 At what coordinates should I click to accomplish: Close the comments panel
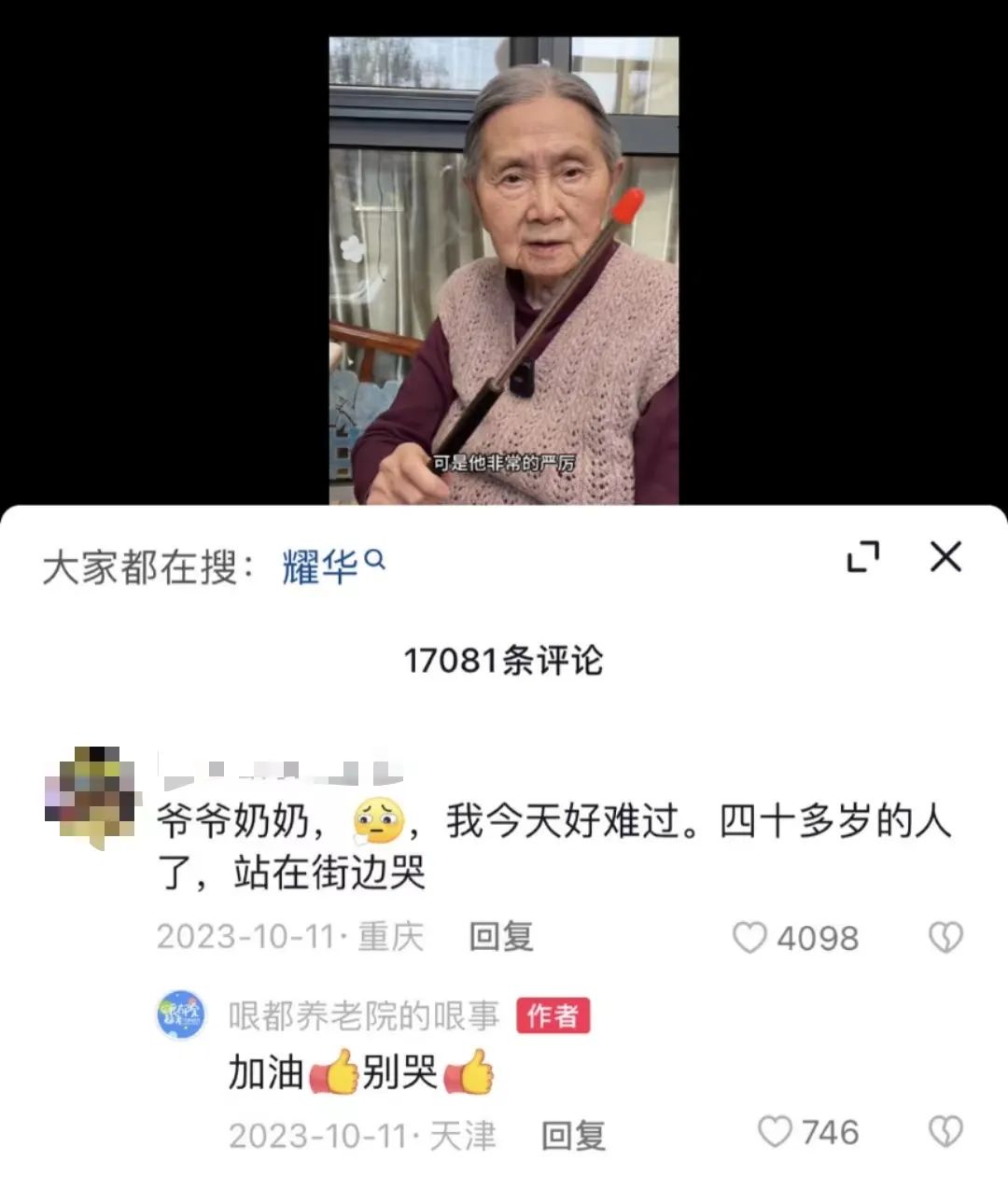(945, 557)
